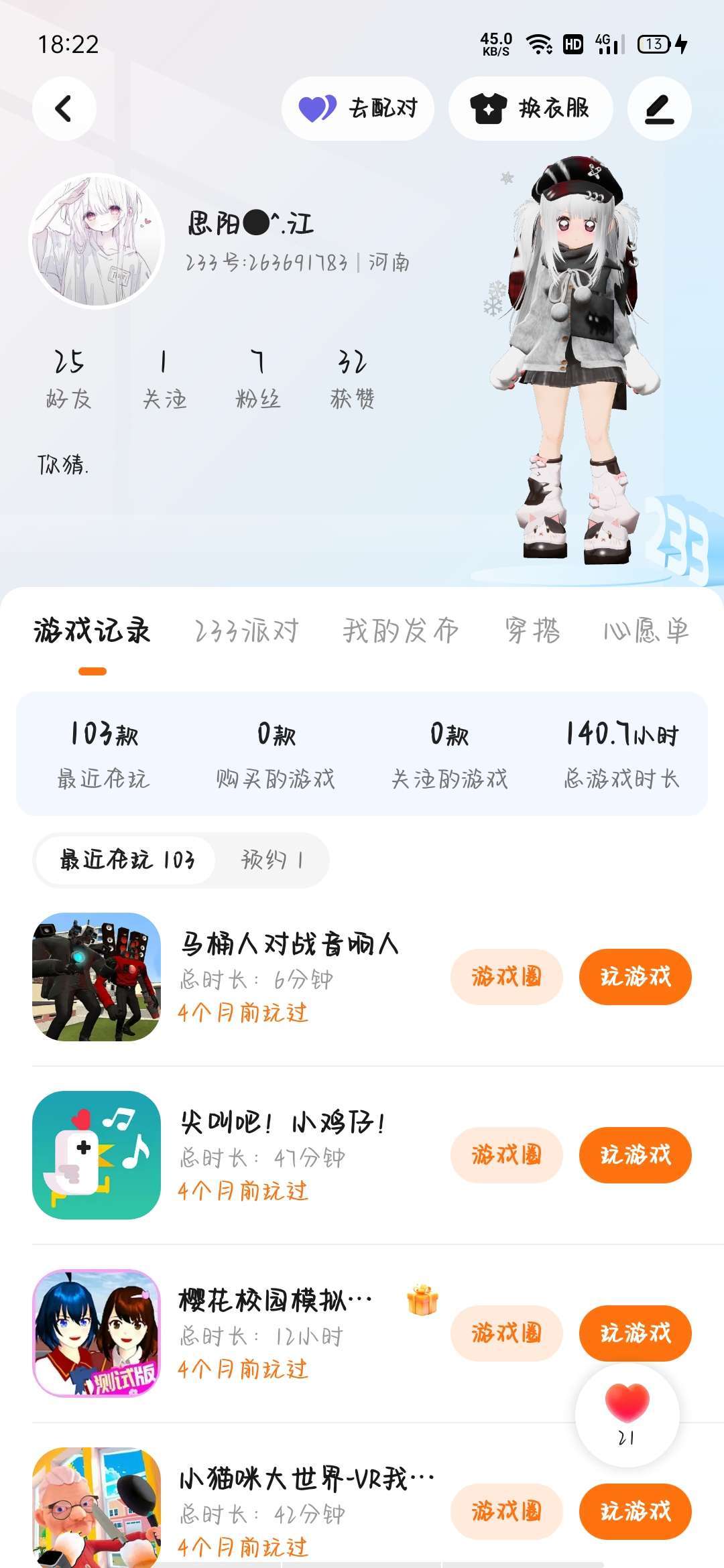Open 游戏圈 for 尖叫吧！小鸡仔！
724x1568 pixels.
click(x=506, y=1155)
